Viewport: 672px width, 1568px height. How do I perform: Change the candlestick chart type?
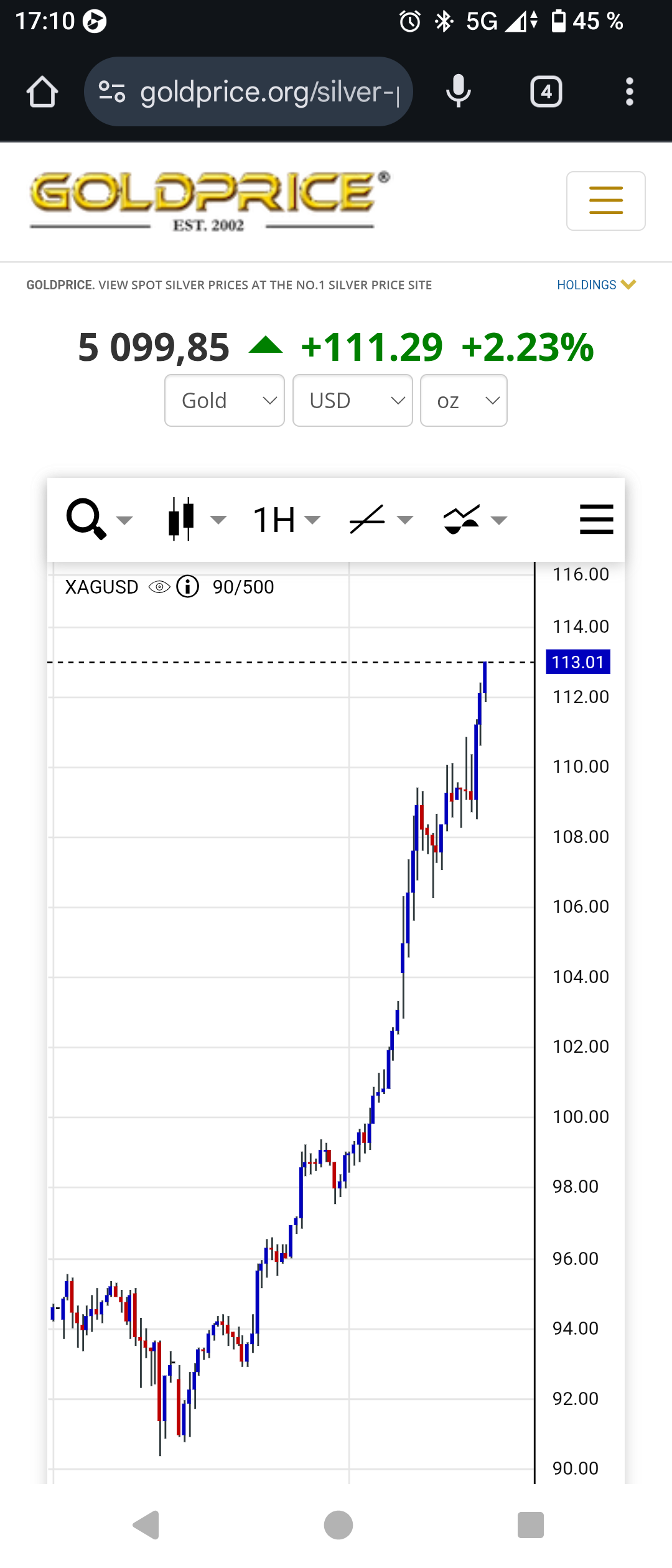click(195, 520)
